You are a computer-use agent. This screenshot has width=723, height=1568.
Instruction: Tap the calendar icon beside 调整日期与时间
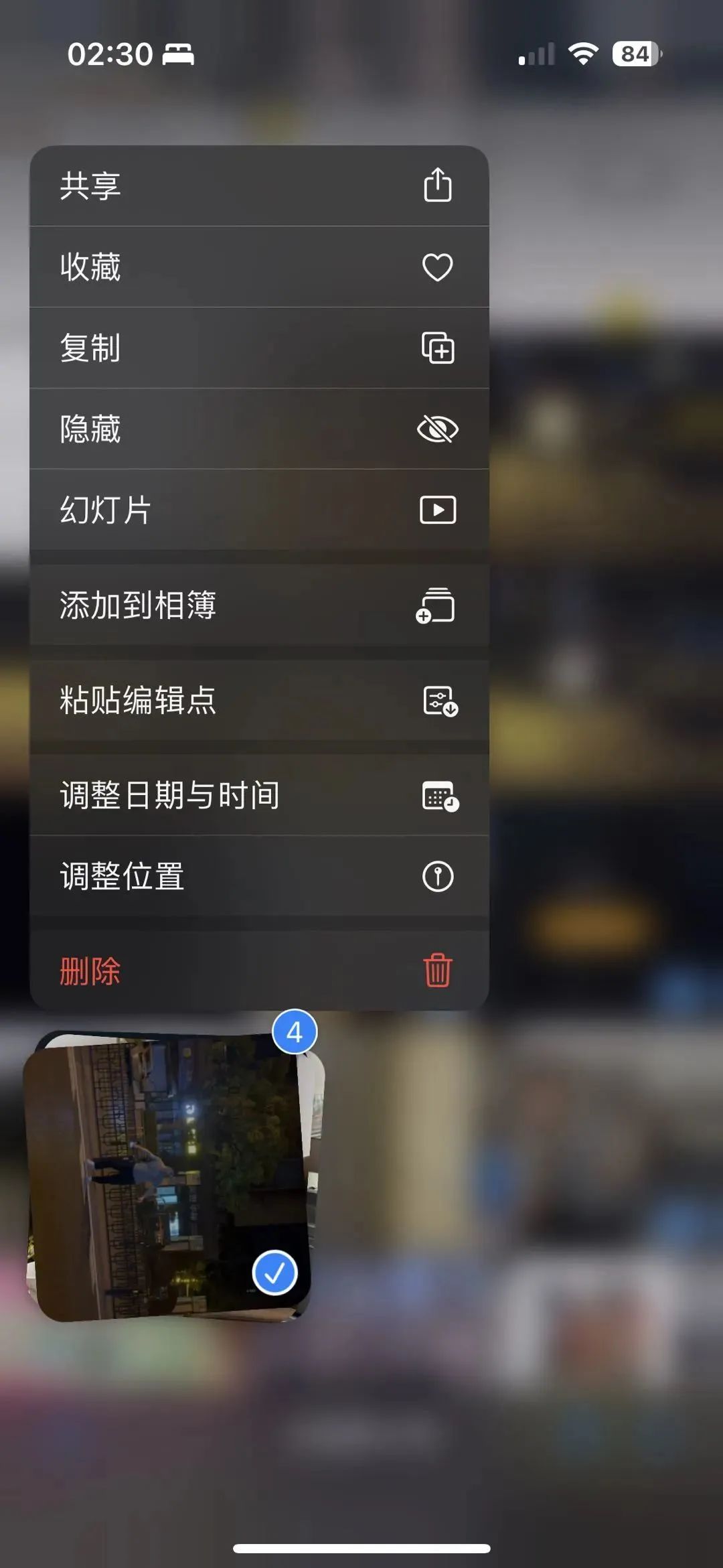point(438,796)
